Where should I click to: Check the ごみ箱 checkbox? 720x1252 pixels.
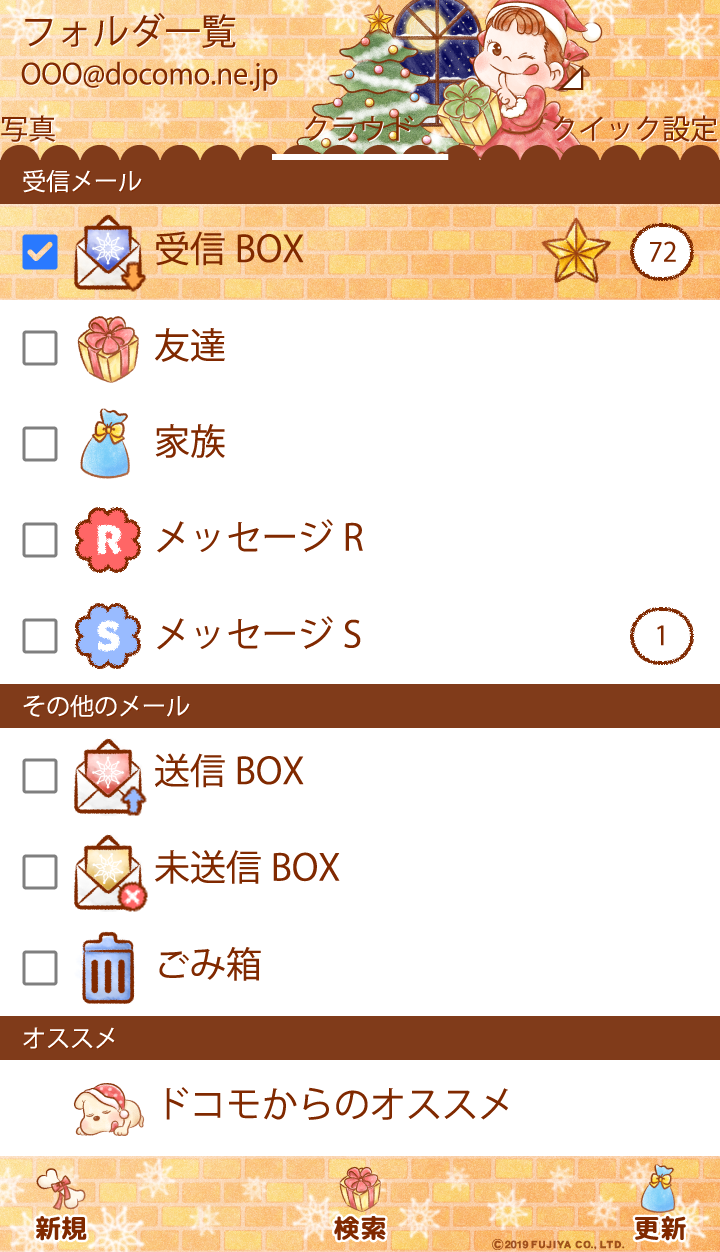coord(40,967)
